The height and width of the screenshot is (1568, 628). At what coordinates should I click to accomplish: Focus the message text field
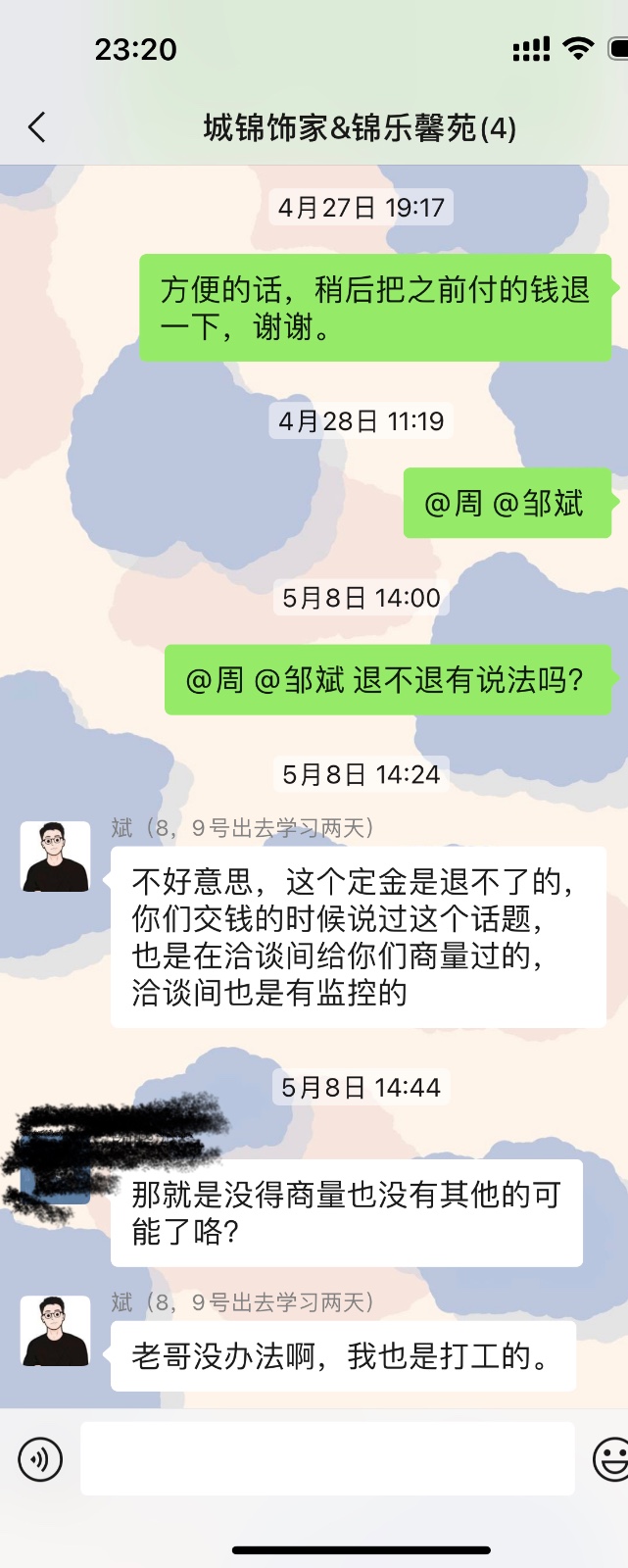click(327, 1459)
